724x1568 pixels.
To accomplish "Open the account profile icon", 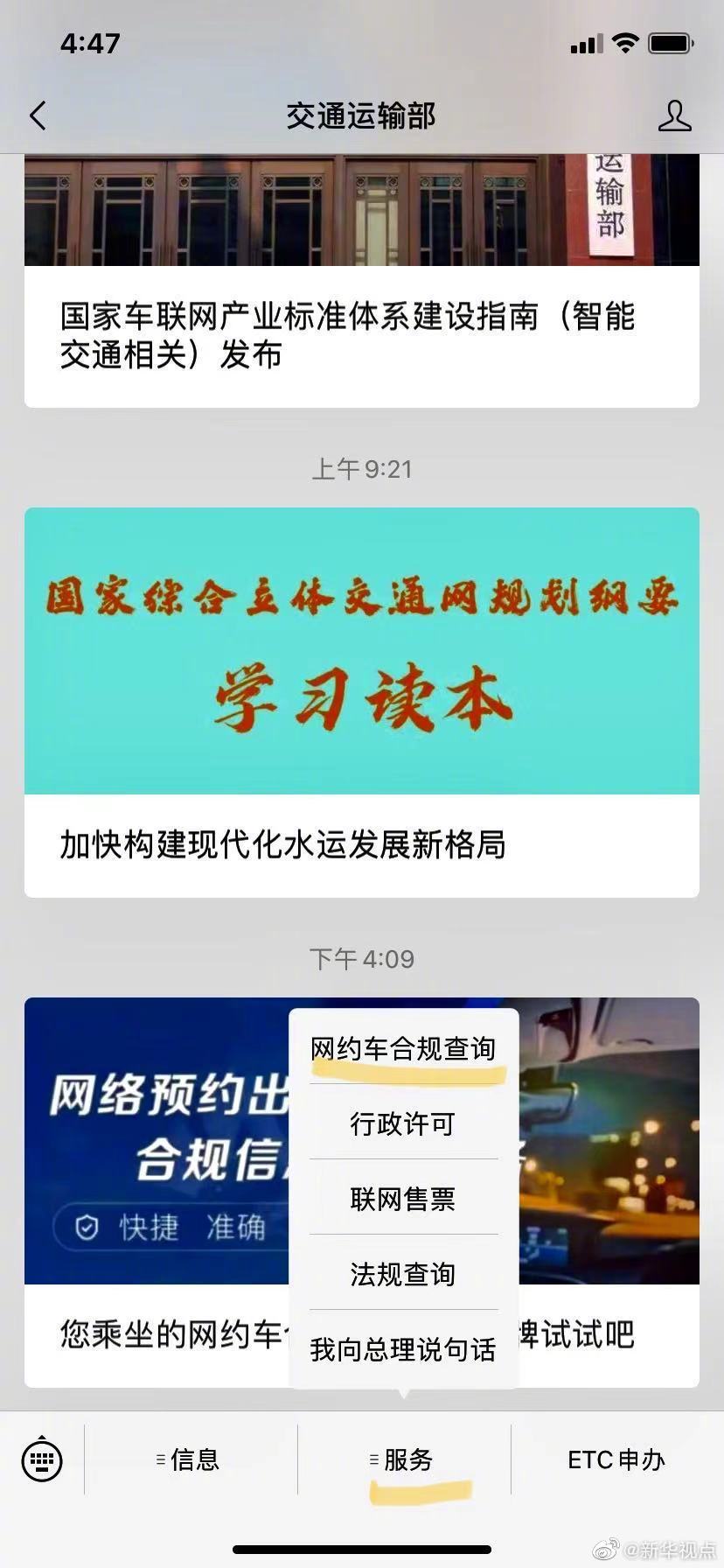I will click(674, 115).
